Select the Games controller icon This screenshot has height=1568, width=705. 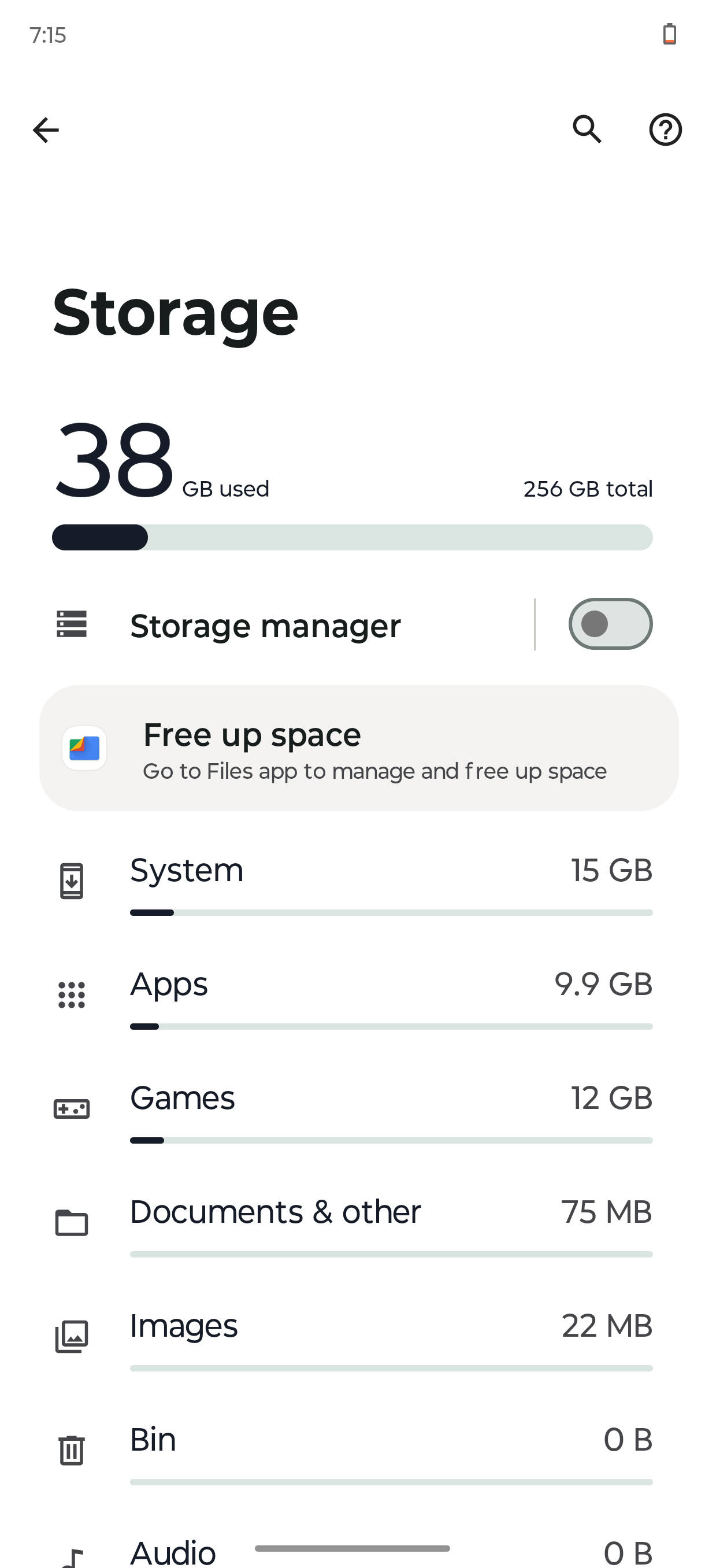point(72,1109)
